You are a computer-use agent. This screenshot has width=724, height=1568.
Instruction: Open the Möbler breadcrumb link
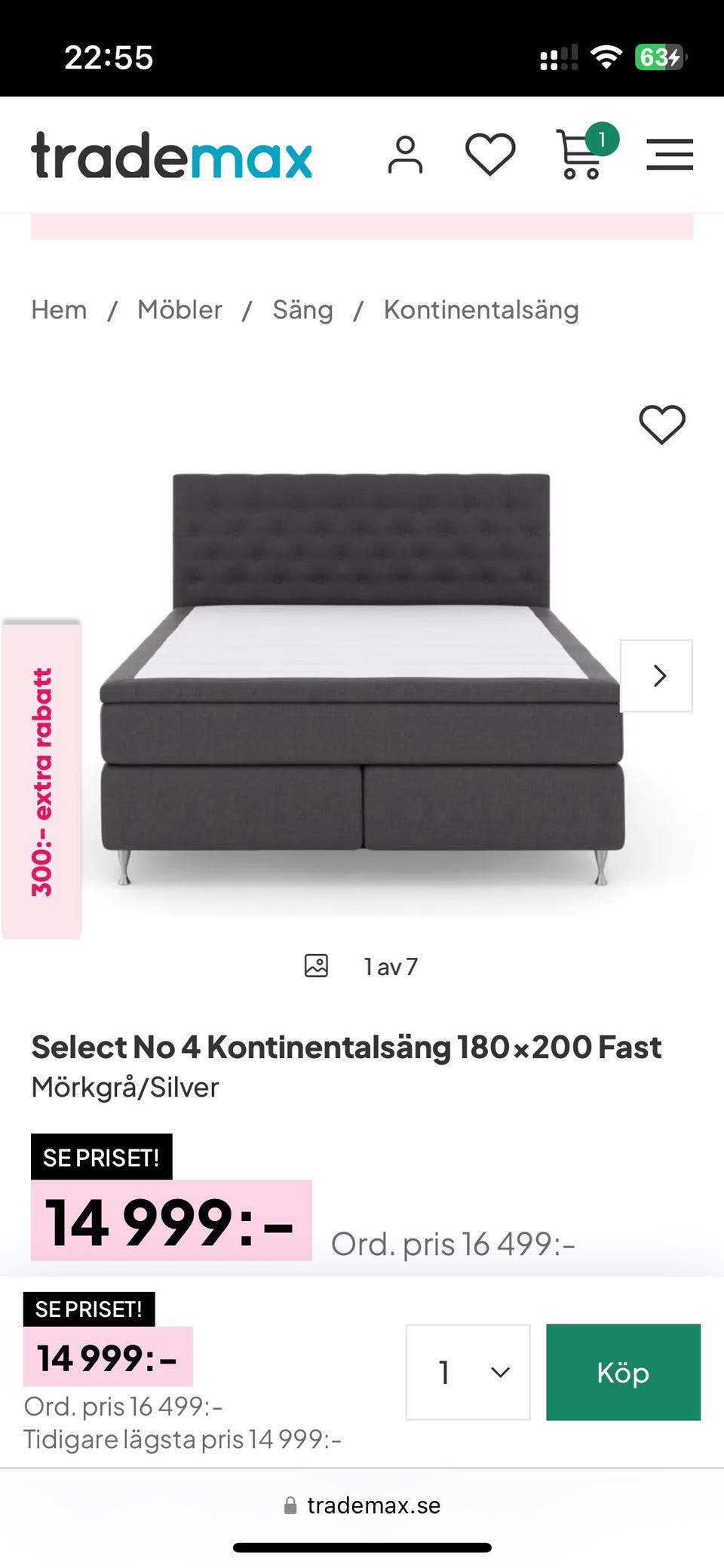tap(179, 310)
